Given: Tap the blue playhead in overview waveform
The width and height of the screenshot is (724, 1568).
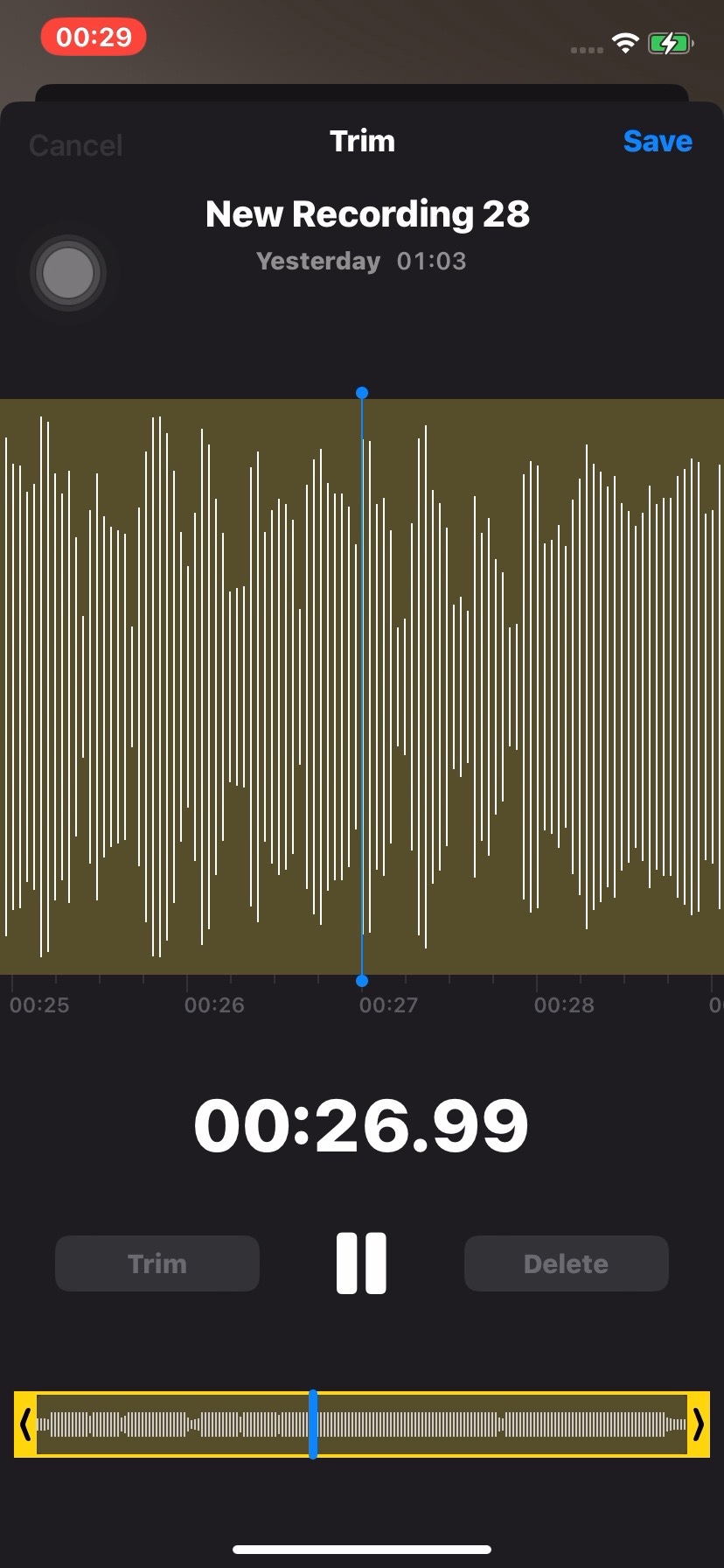Looking at the screenshot, I should [x=313, y=1424].
